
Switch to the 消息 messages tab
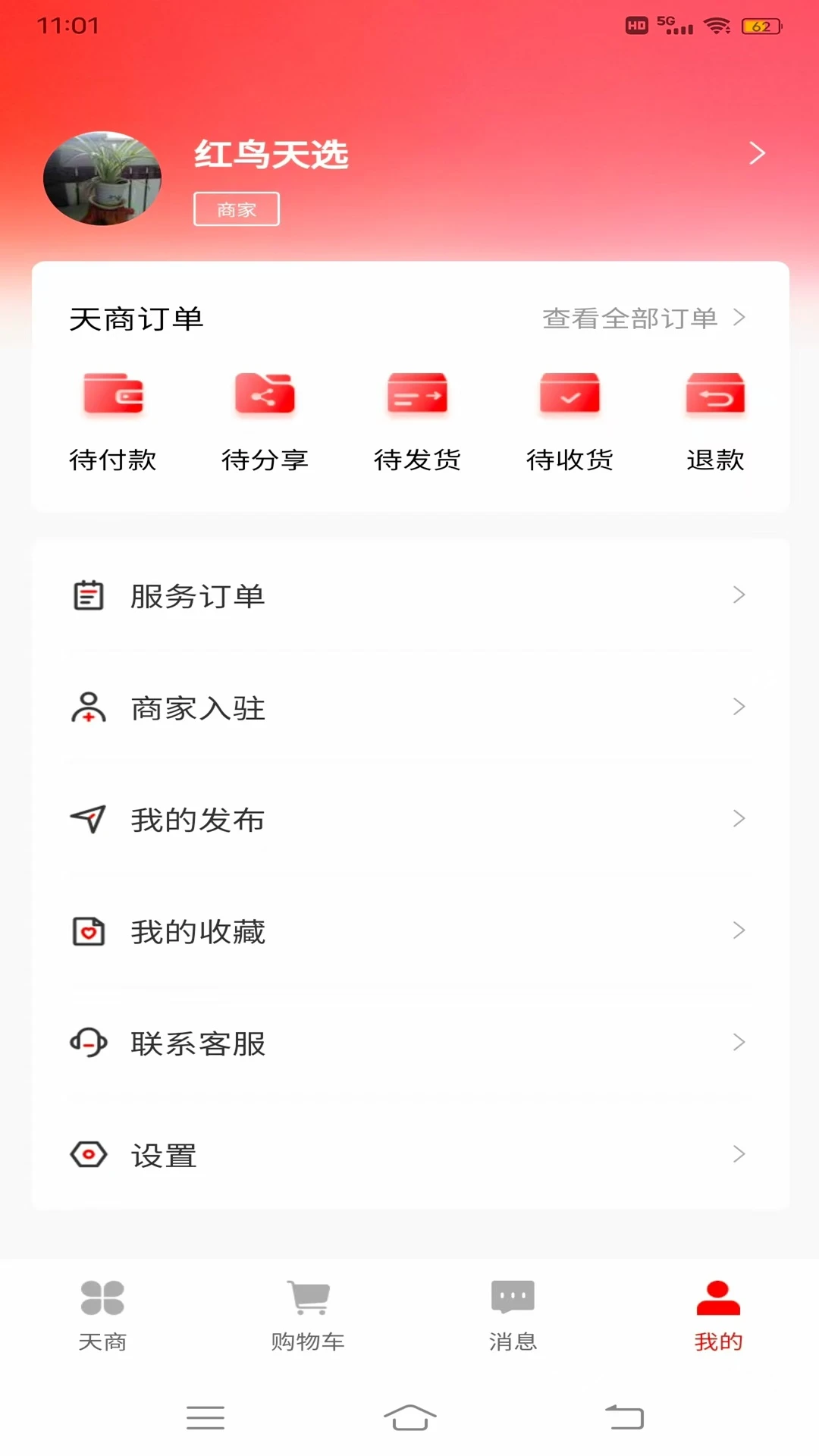click(512, 1316)
